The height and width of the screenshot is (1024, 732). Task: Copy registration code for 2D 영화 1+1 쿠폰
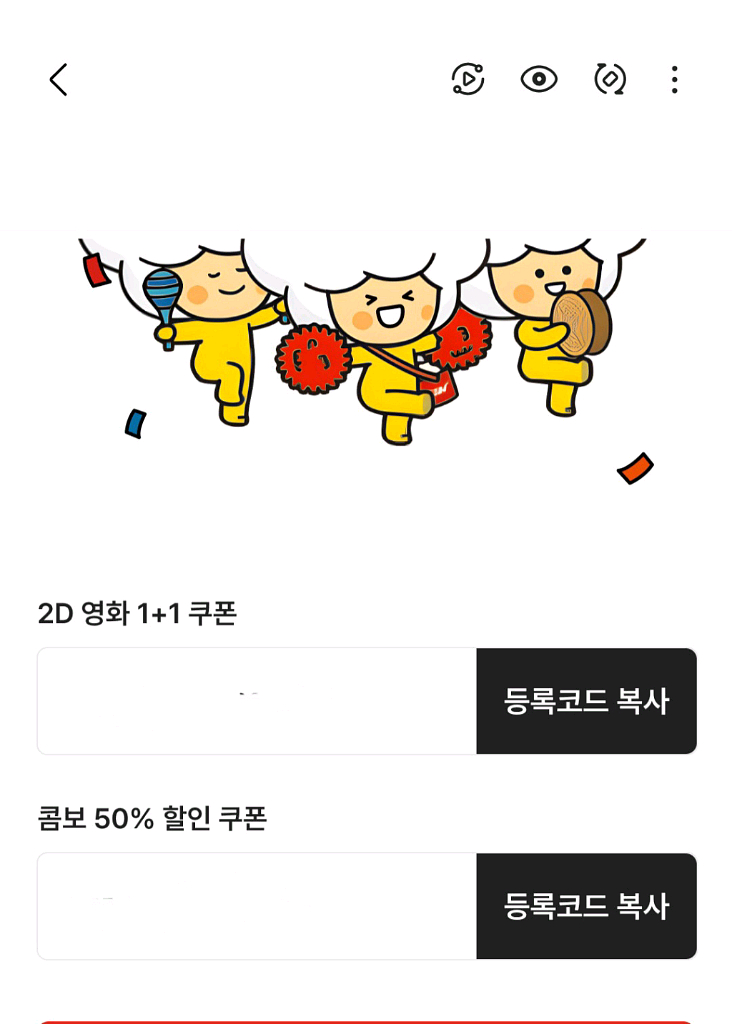tap(586, 700)
